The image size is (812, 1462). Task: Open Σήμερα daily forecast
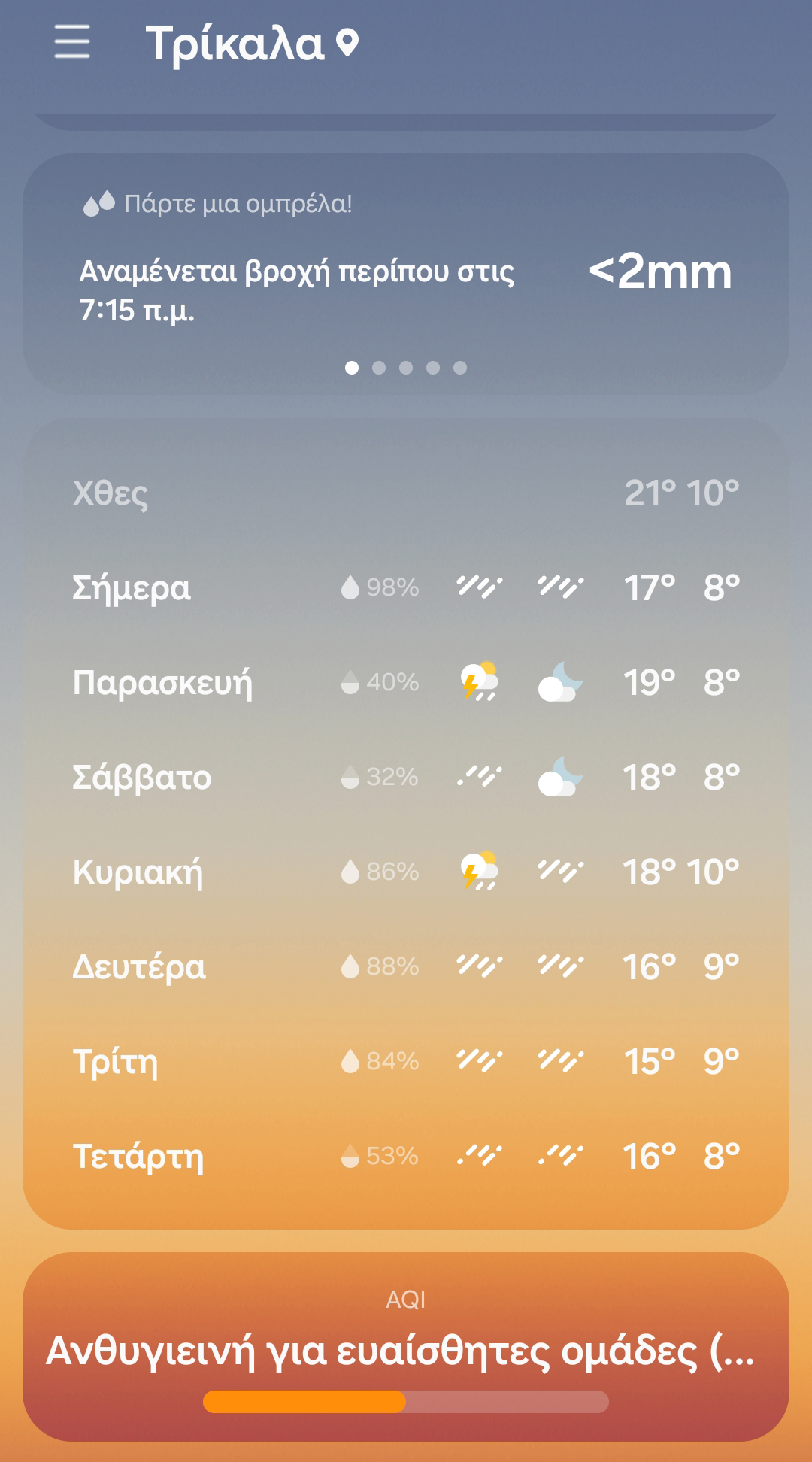click(406, 587)
